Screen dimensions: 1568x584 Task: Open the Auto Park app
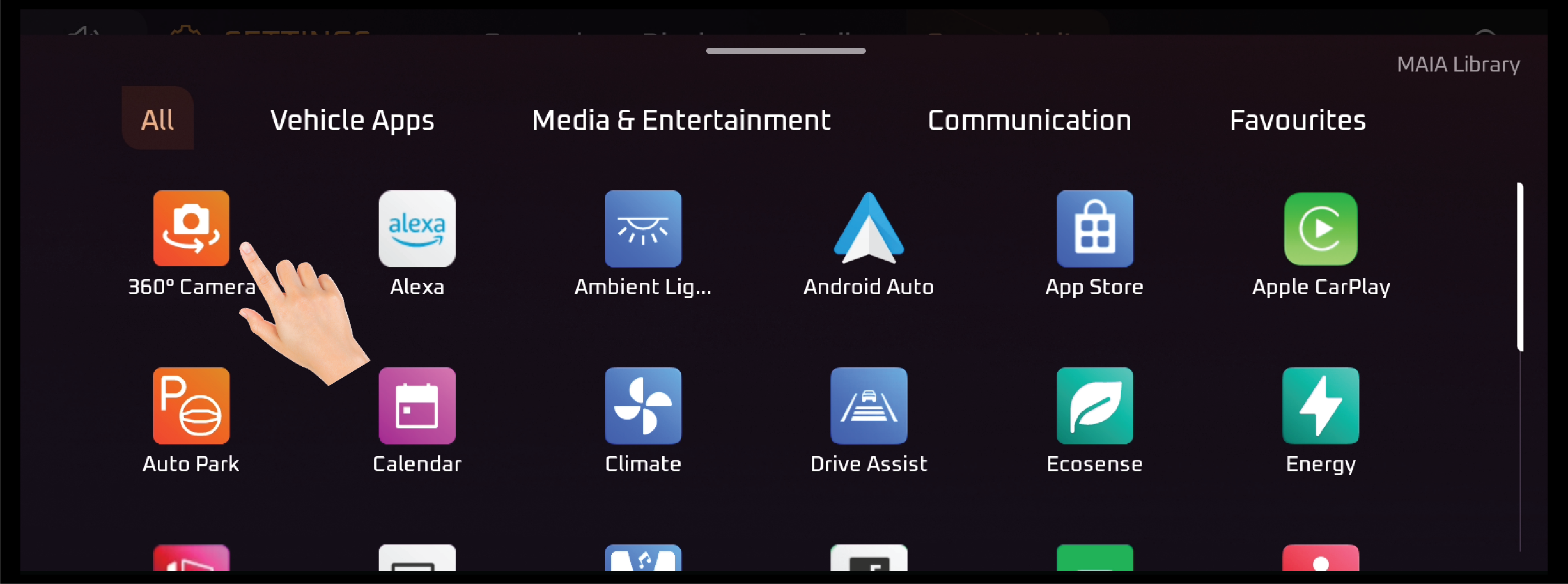tap(191, 406)
